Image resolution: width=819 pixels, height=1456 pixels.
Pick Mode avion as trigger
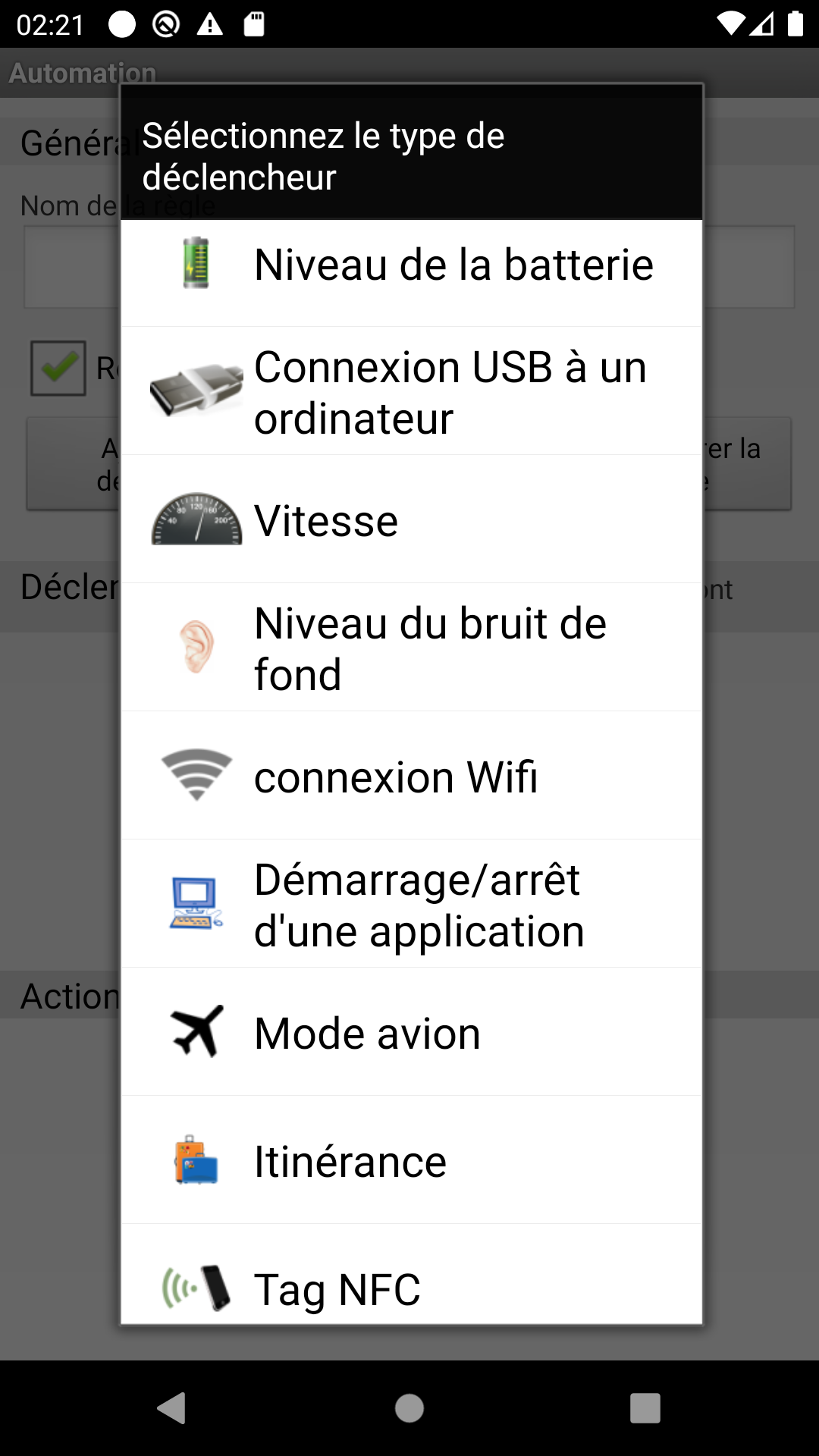point(411,1033)
